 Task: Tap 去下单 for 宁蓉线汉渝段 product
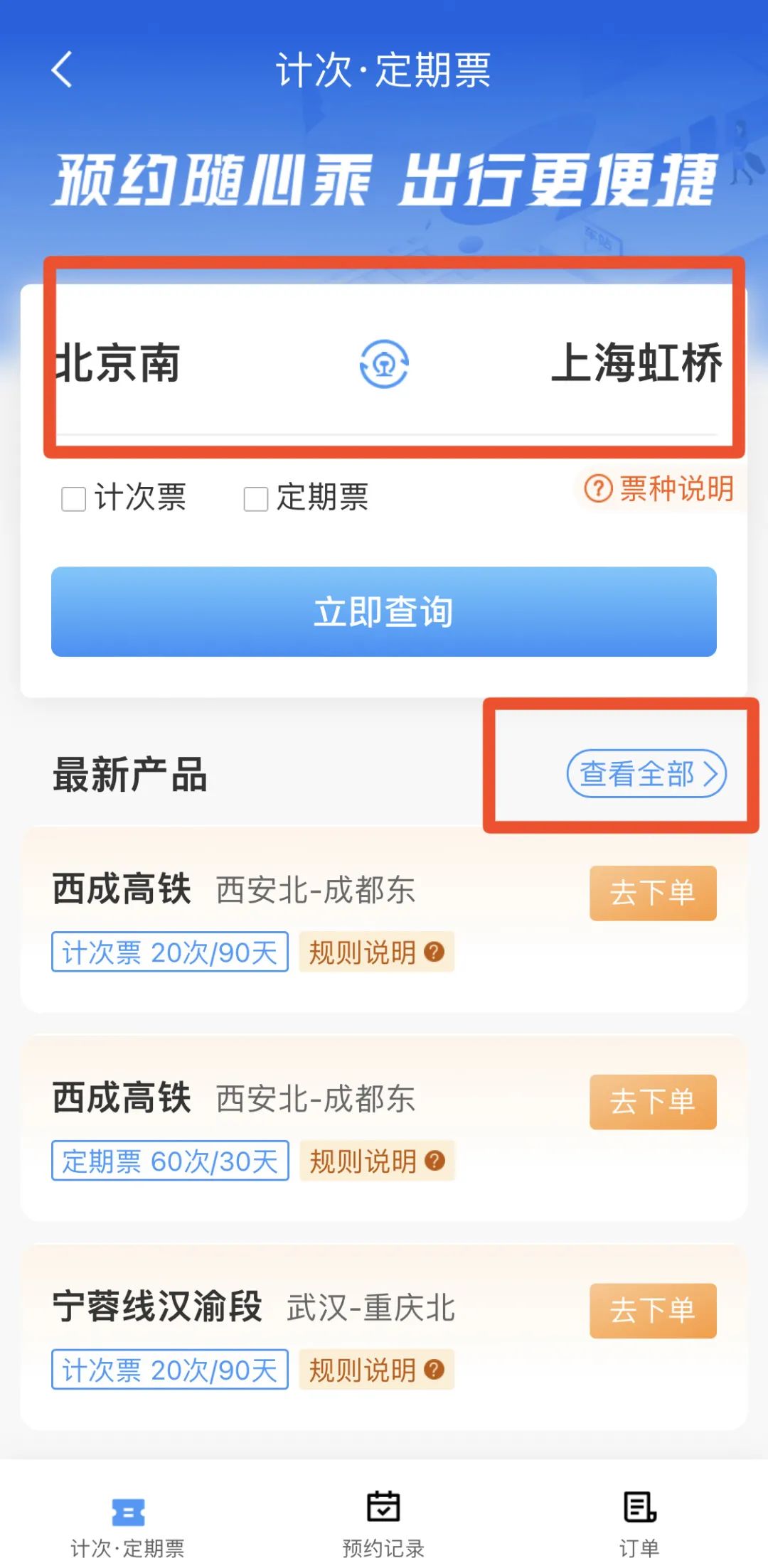click(x=652, y=1311)
